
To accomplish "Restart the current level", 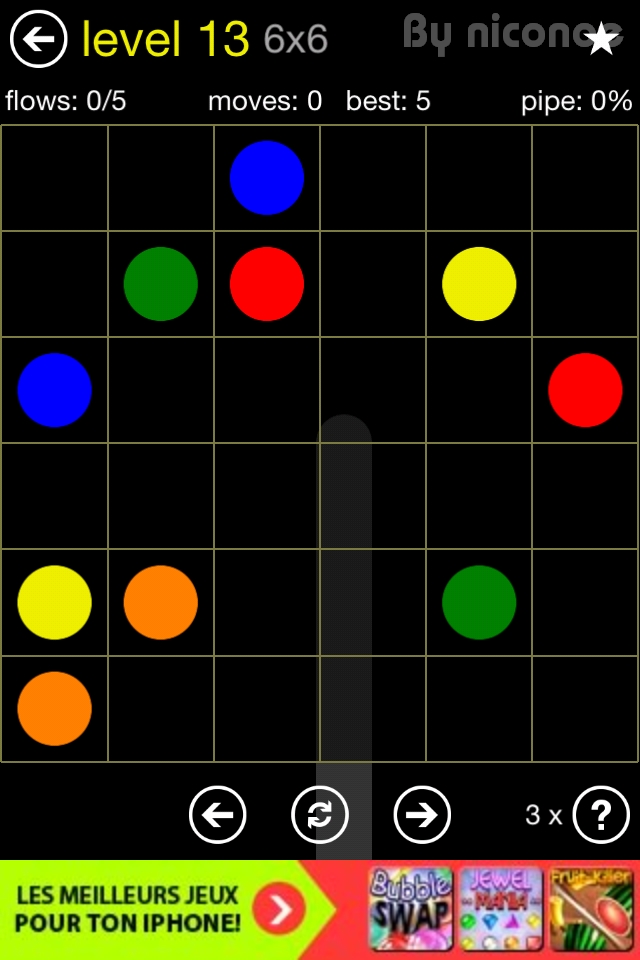I will (320, 815).
